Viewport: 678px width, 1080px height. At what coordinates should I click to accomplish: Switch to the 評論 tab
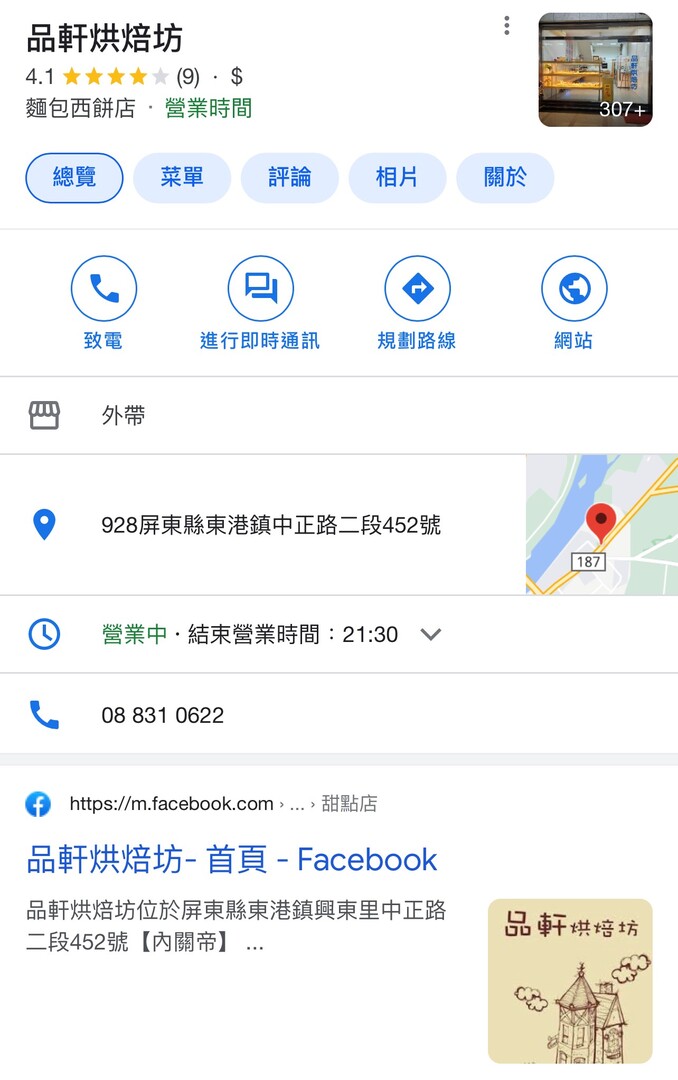point(289,178)
